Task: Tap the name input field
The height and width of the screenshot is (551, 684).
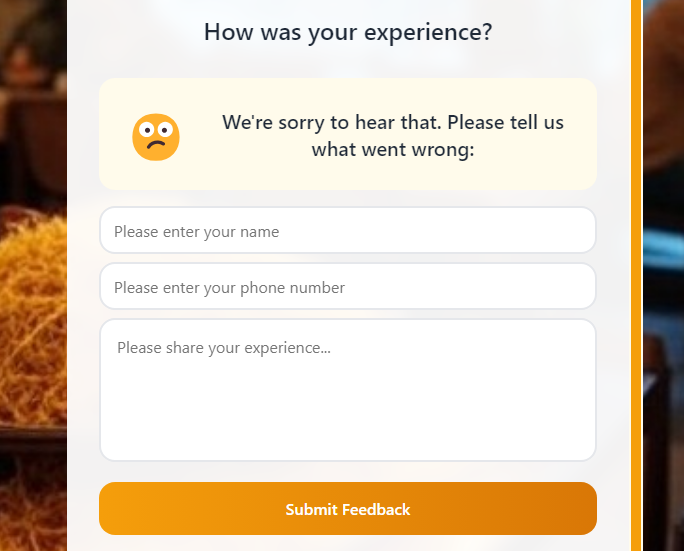Action: click(347, 231)
